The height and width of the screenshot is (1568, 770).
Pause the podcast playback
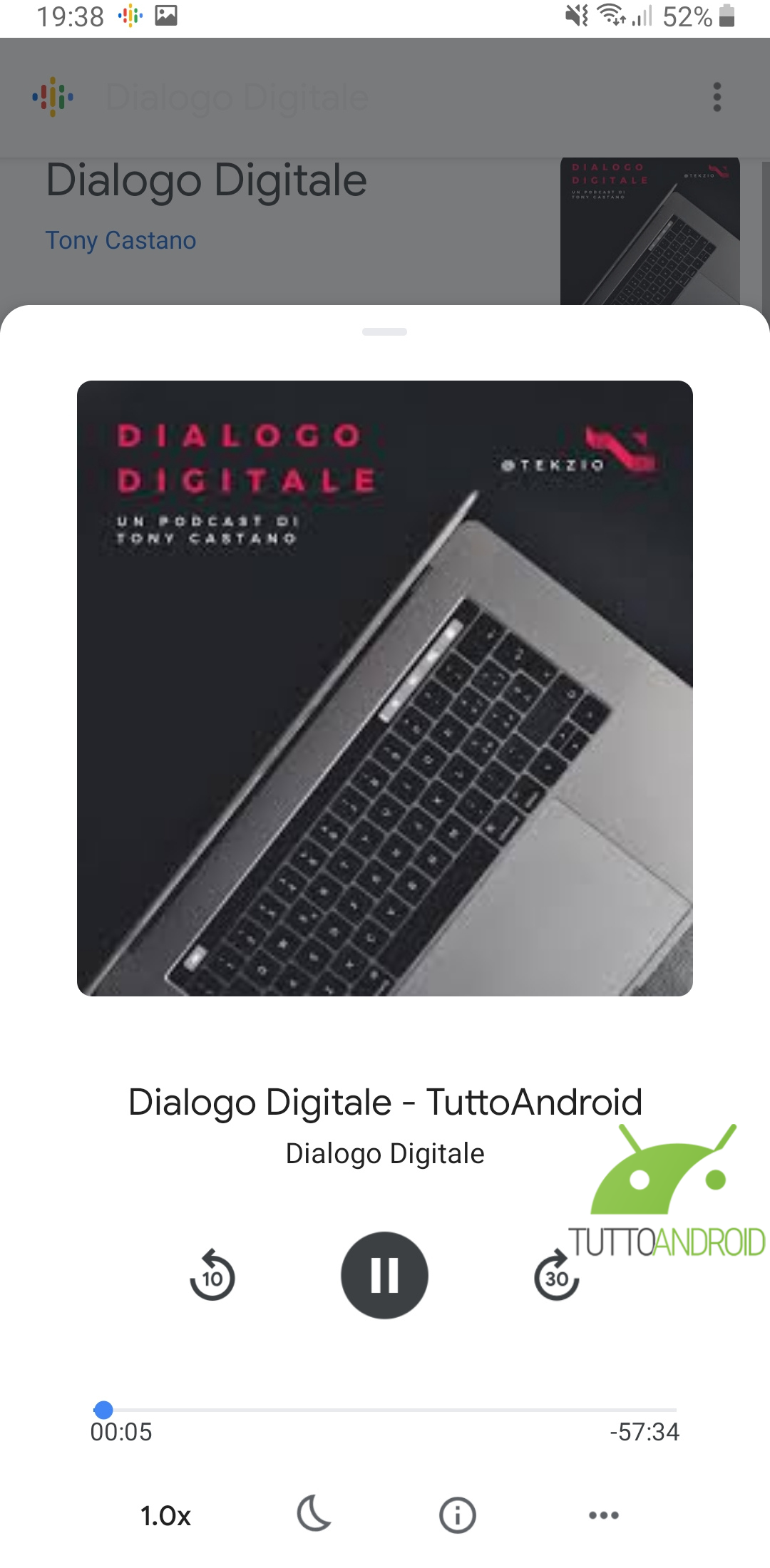point(384,1275)
